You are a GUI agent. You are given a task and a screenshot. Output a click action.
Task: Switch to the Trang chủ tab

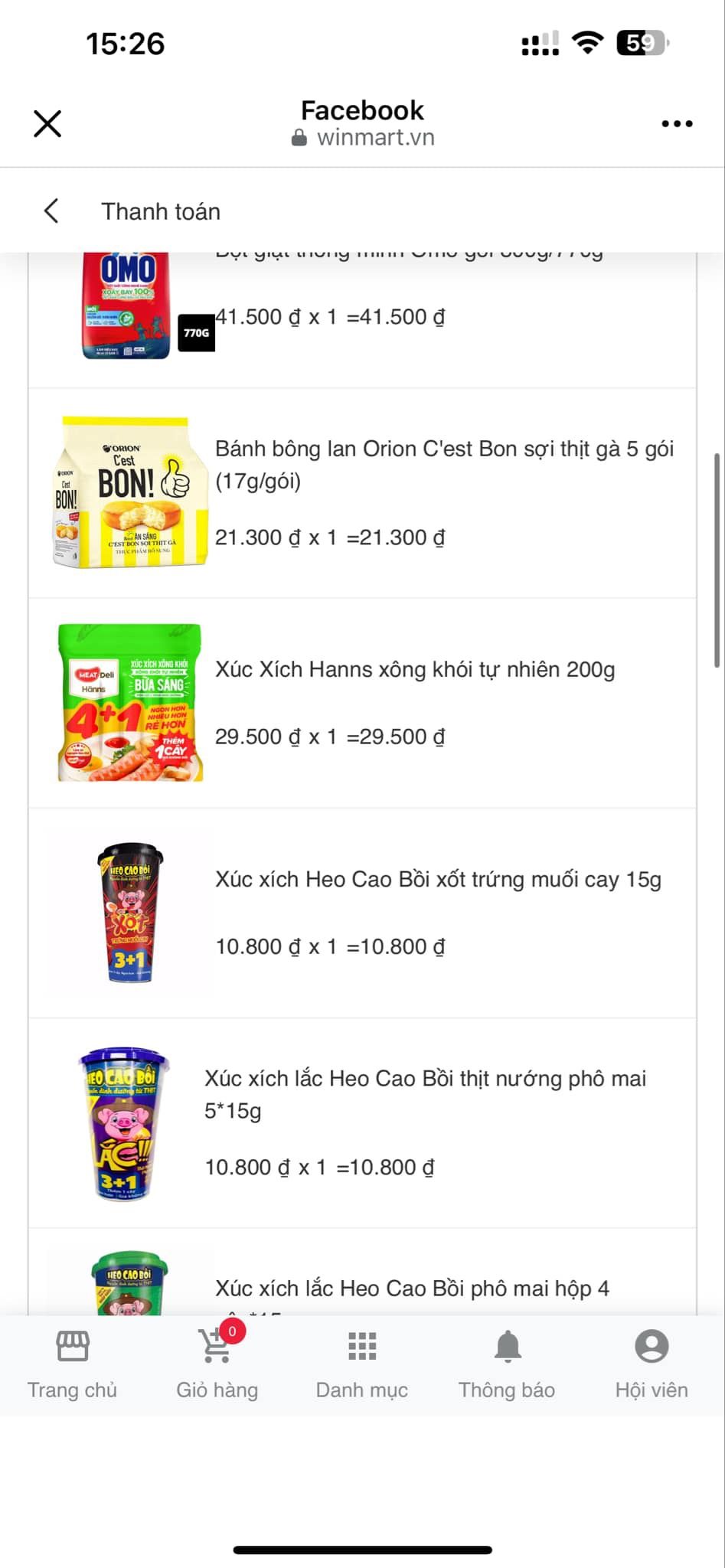click(73, 1365)
